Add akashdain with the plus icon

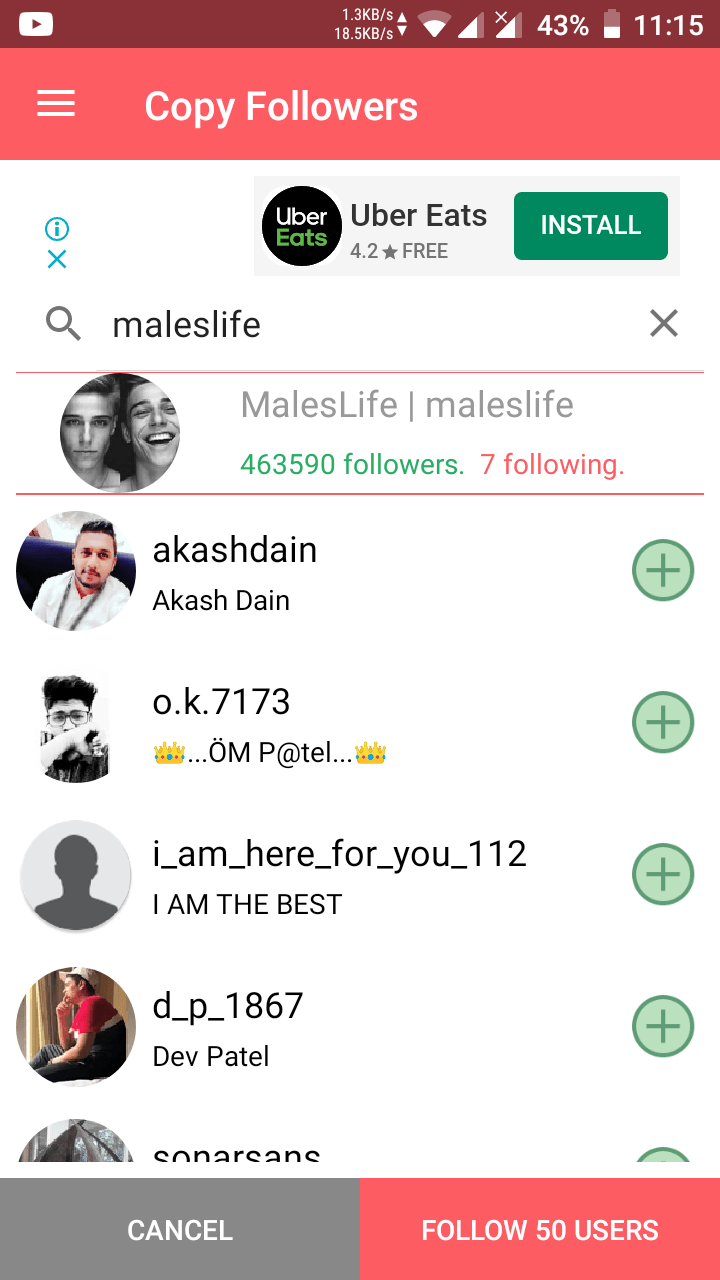[x=663, y=570]
